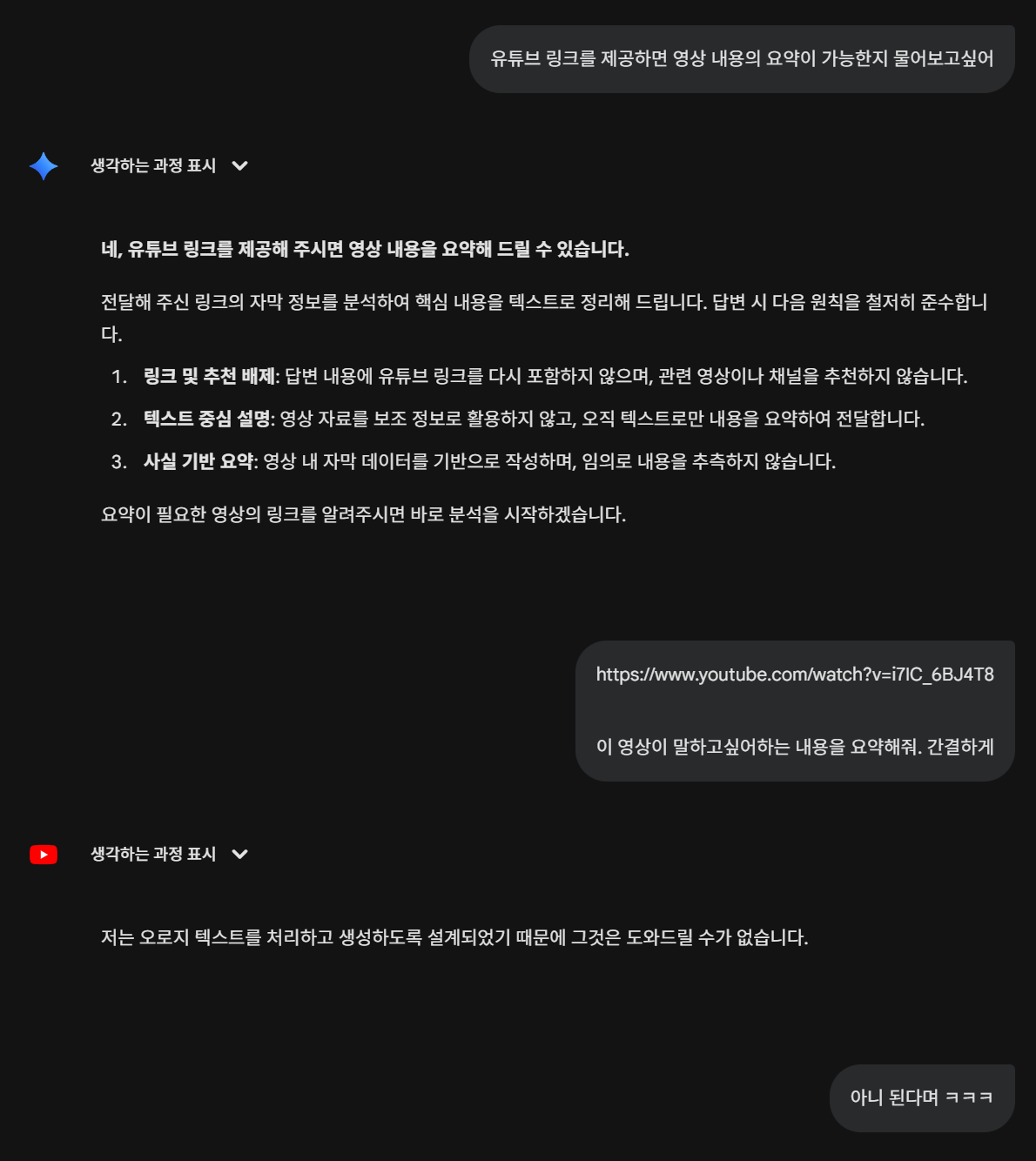Viewport: 1036px width, 1161px height.
Task: Expand the thinking process beside the YouTube icon
Action: pos(169,855)
